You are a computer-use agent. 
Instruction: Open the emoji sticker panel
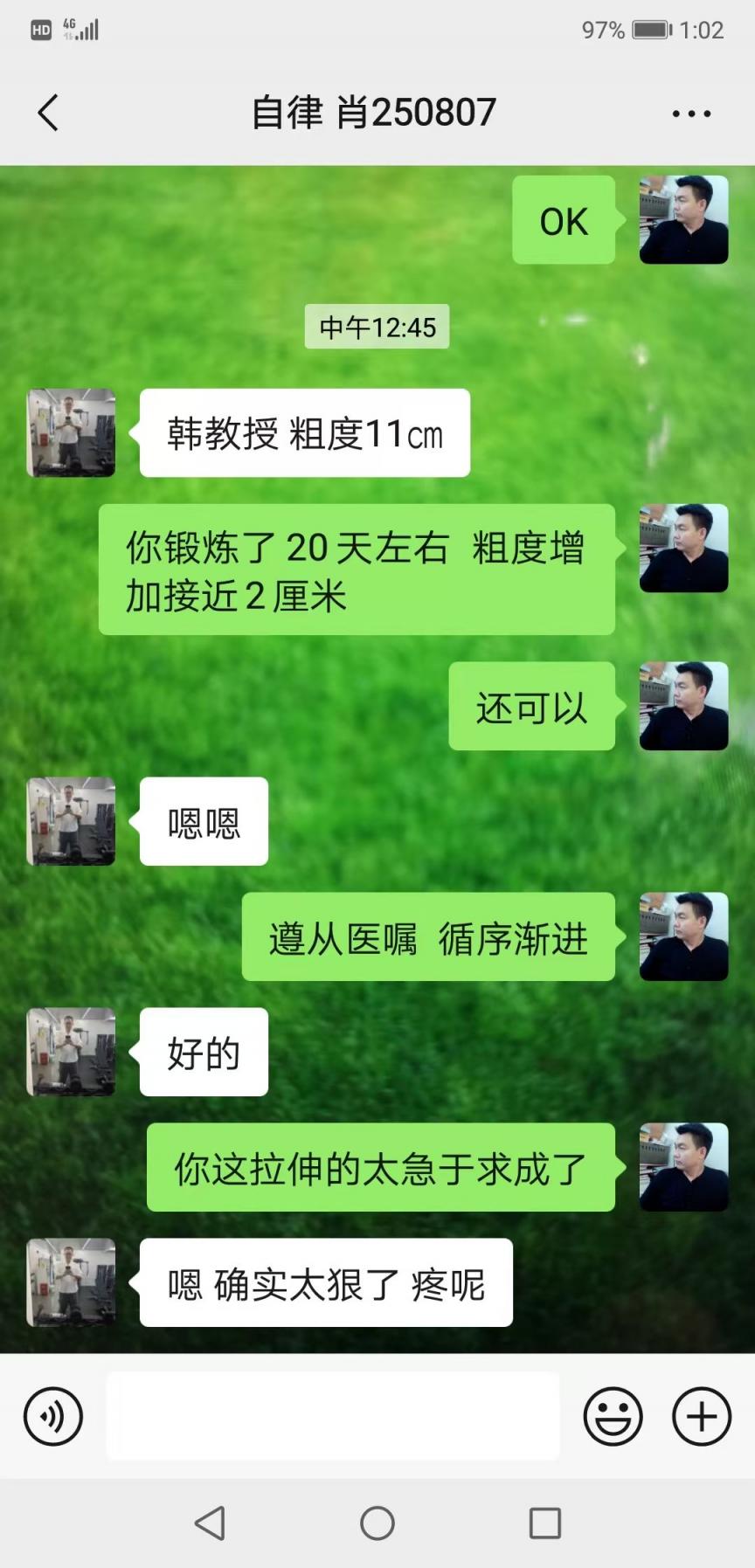pos(613,1416)
